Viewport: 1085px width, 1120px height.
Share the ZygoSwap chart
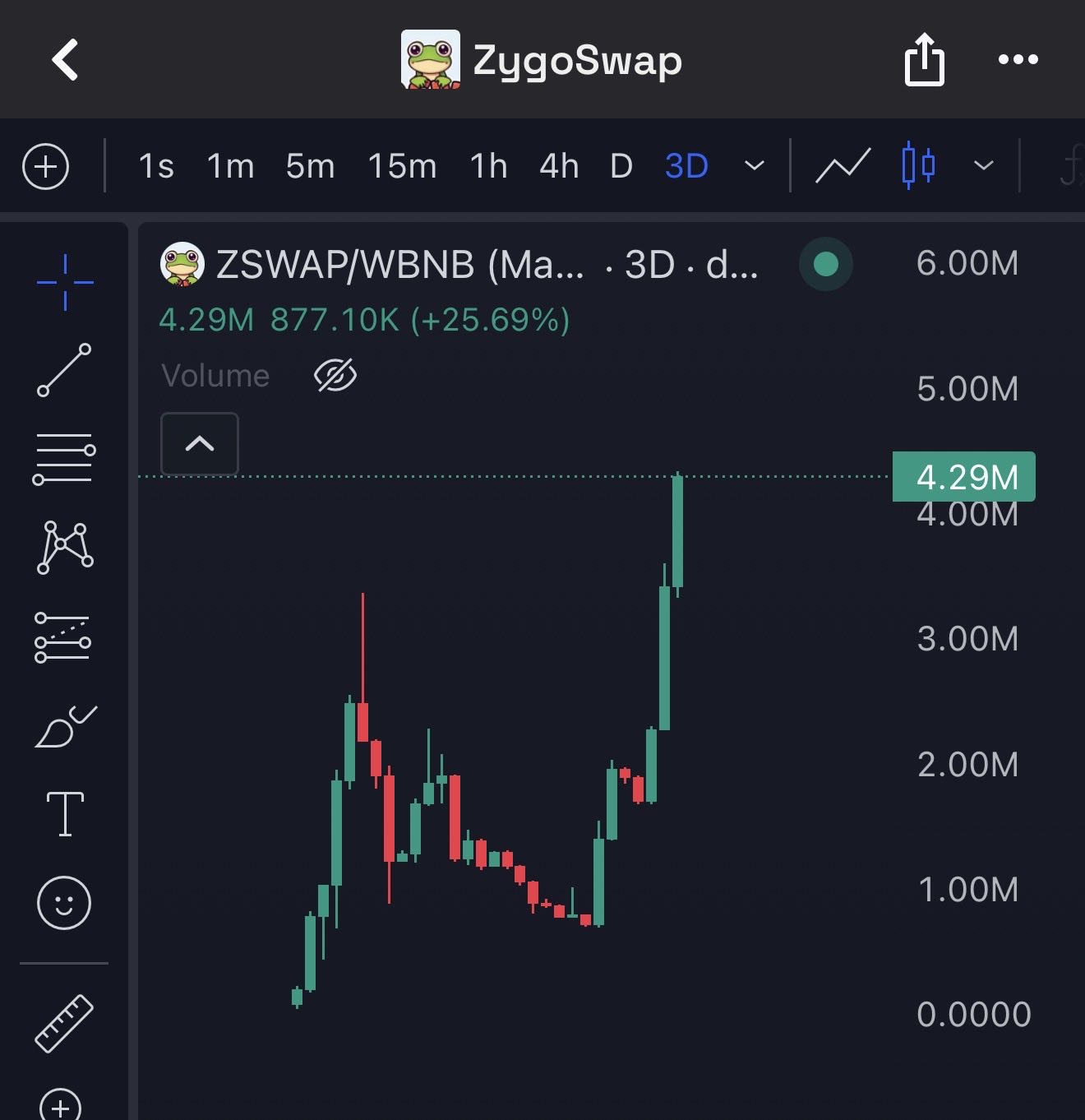coord(924,60)
